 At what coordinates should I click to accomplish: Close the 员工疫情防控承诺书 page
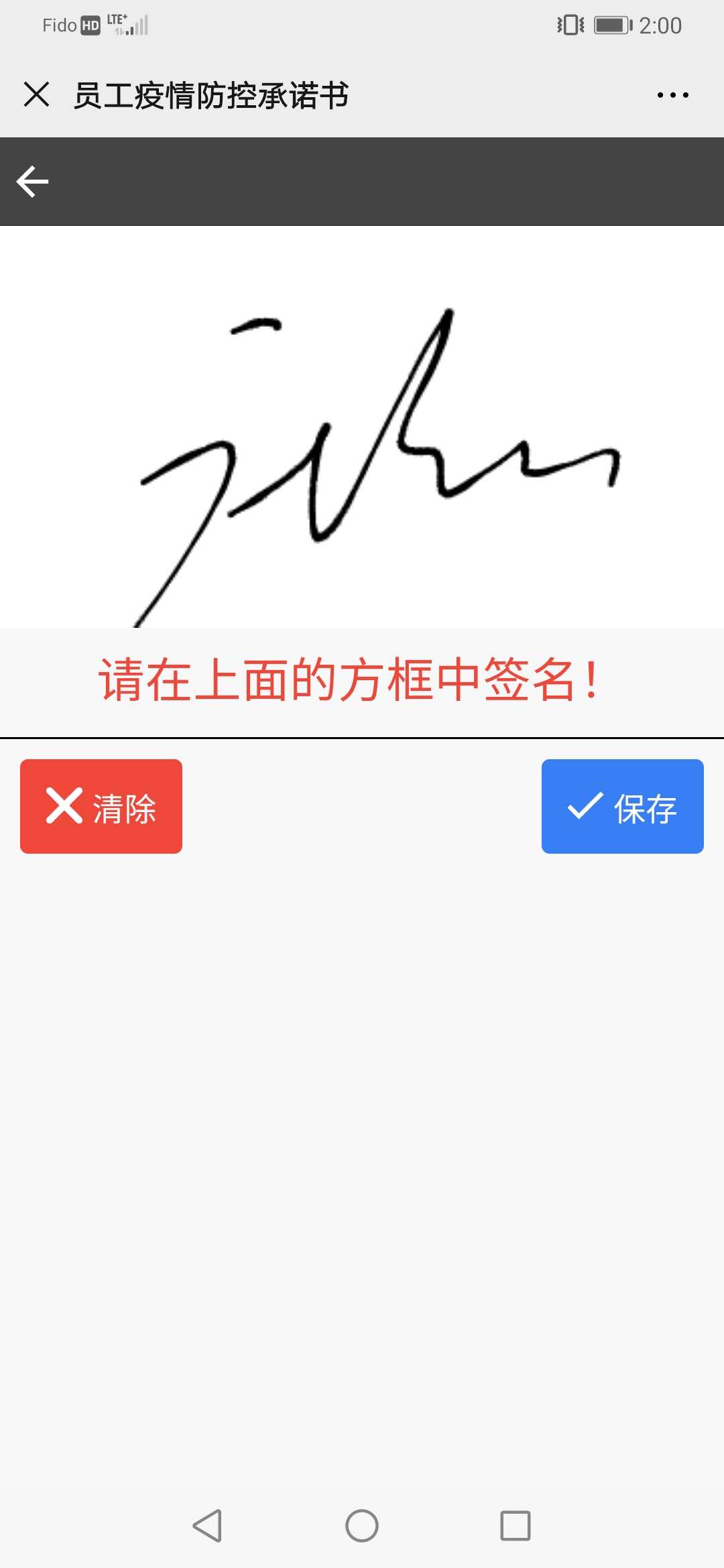pos(36,94)
